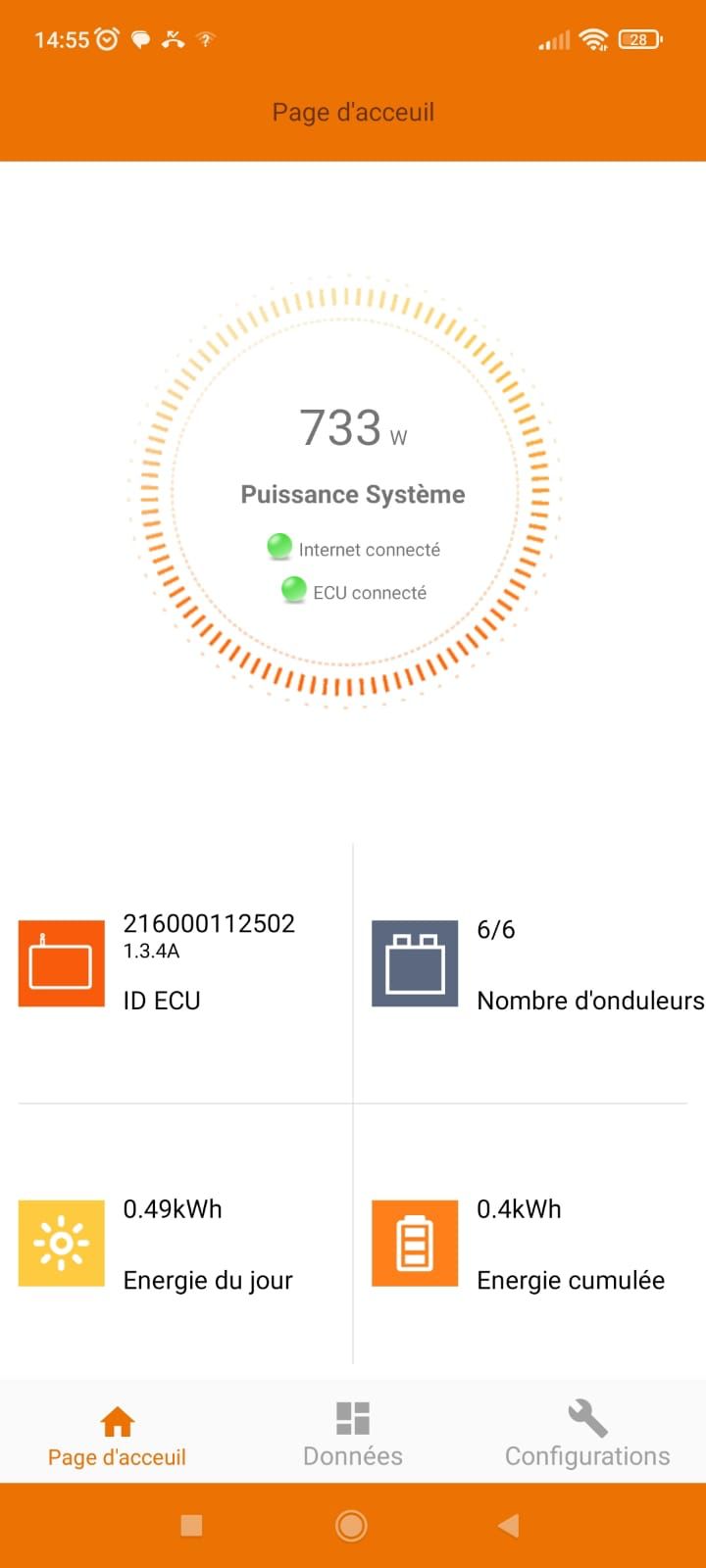Screen dimensions: 706x1568
Task: Tap the system back button
Action: pyautogui.click(x=508, y=1525)
